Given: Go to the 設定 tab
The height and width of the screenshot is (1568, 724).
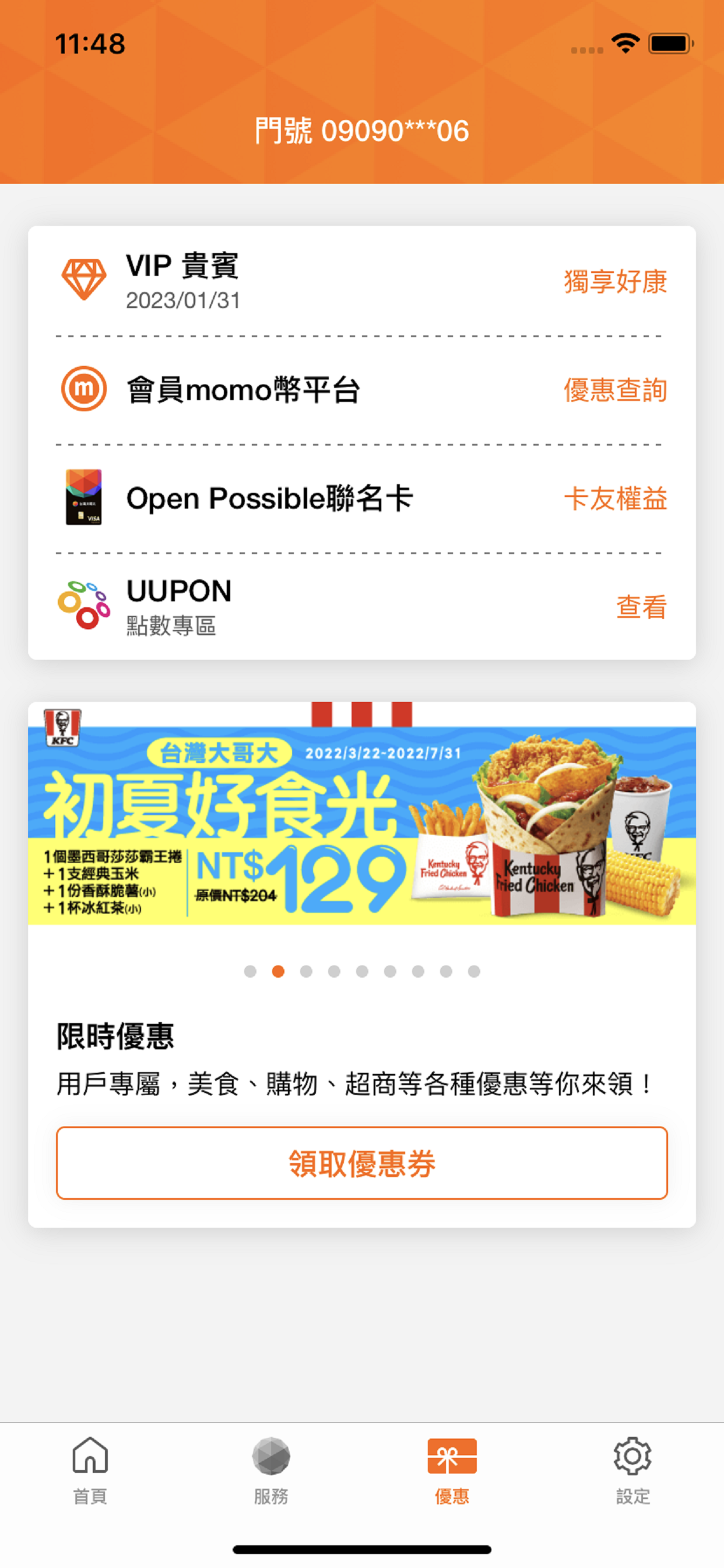Looking at the screenshot, I should click(632, 1468).
